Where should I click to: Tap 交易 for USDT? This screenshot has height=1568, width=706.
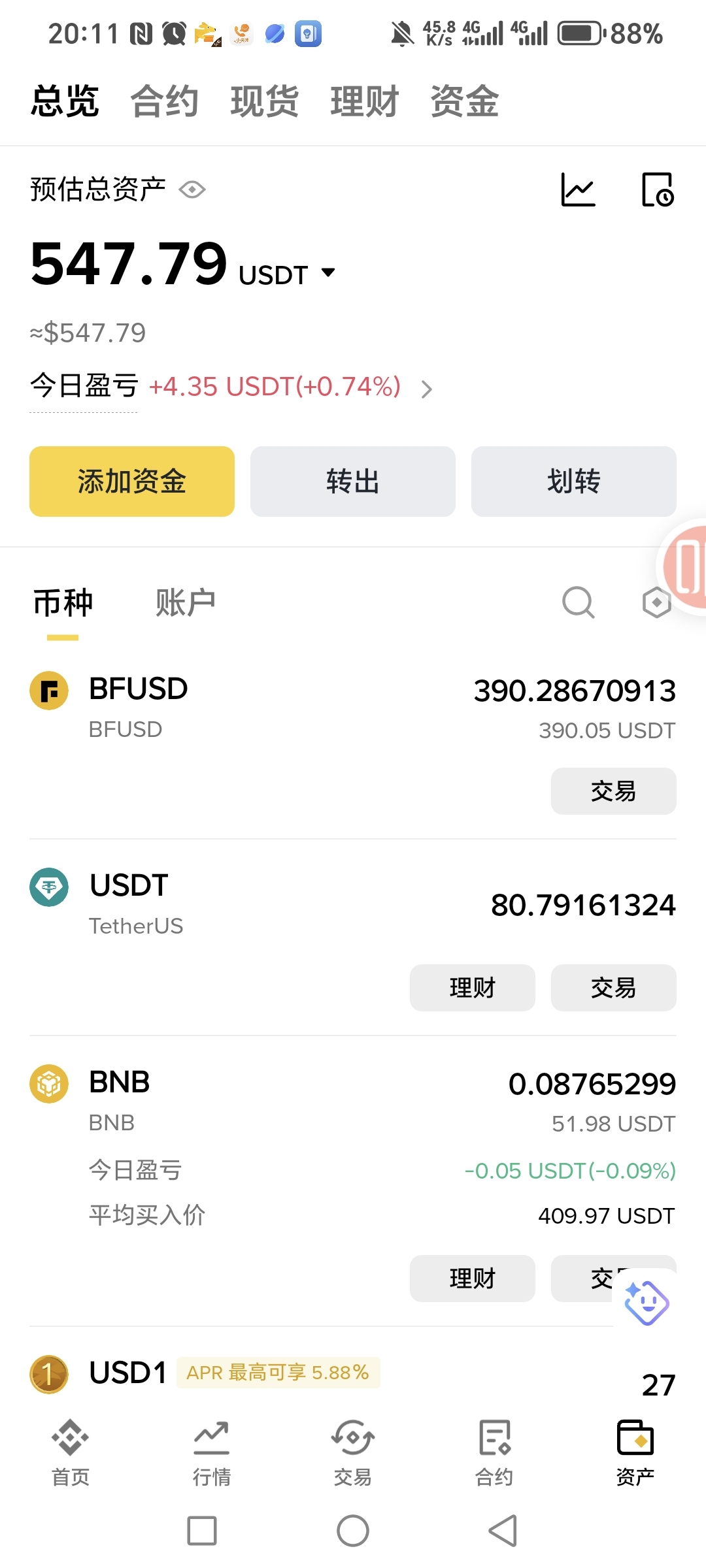pyautogui.click(x=613, y=988)
